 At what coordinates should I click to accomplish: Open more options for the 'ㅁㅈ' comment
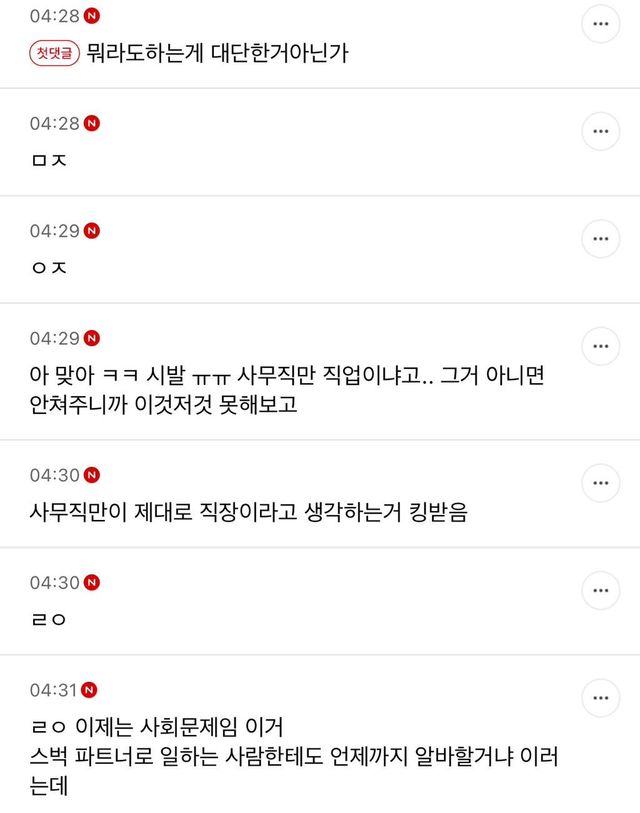(601, 132)
